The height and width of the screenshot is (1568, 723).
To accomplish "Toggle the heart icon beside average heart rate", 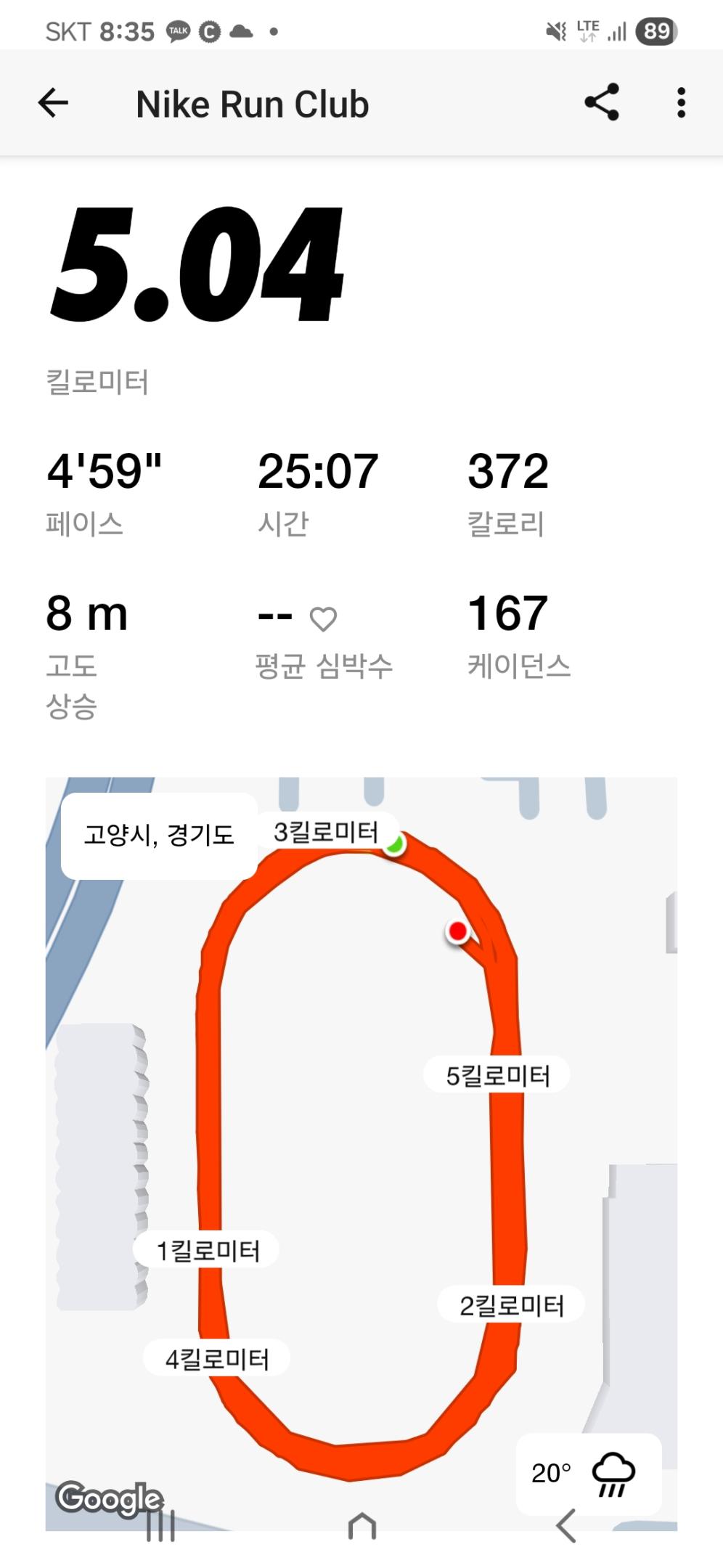I will click(x=322, y=618).
